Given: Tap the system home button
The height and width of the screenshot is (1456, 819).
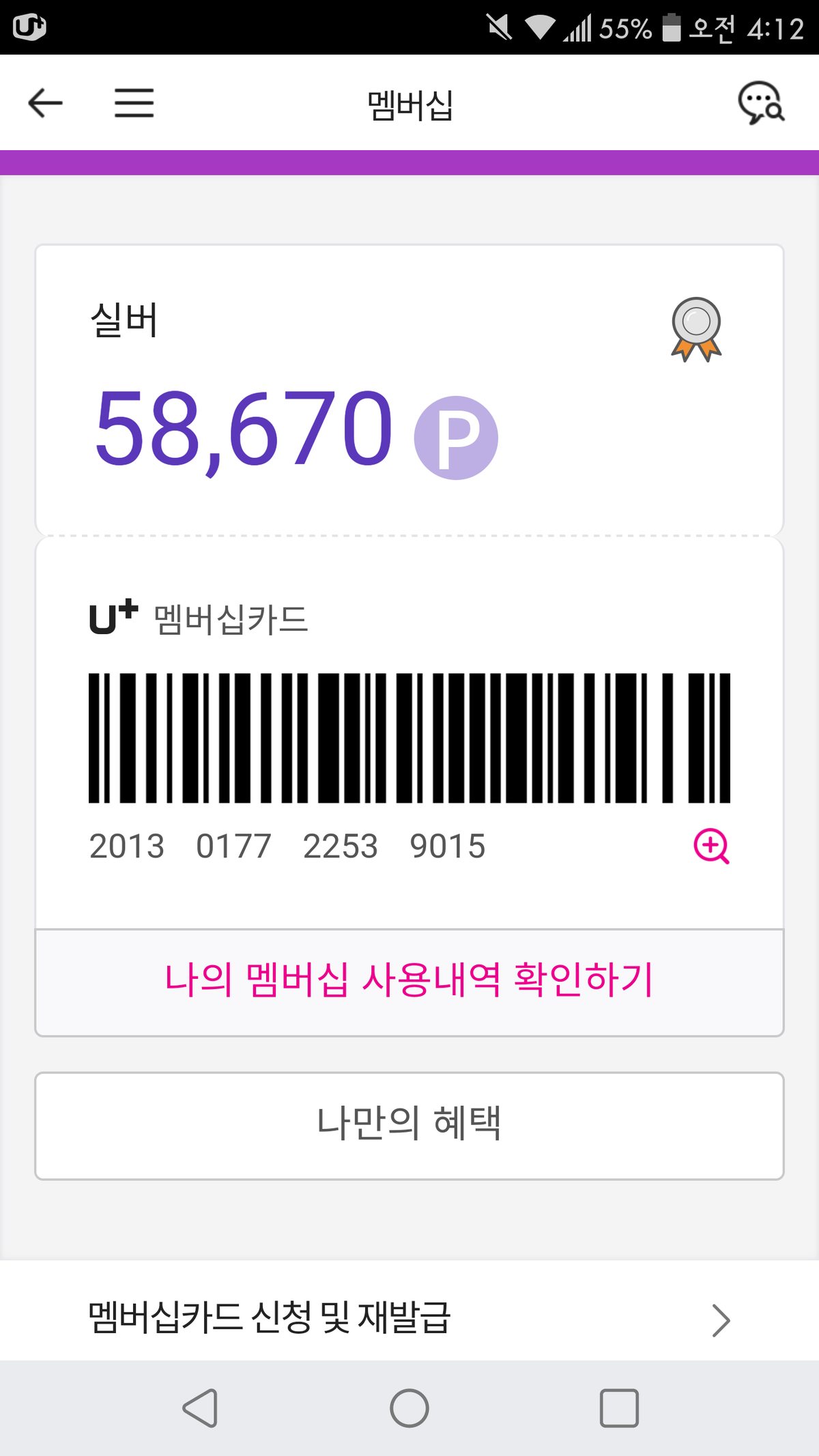Looking at the screenshot, I should coord(409,1408).
